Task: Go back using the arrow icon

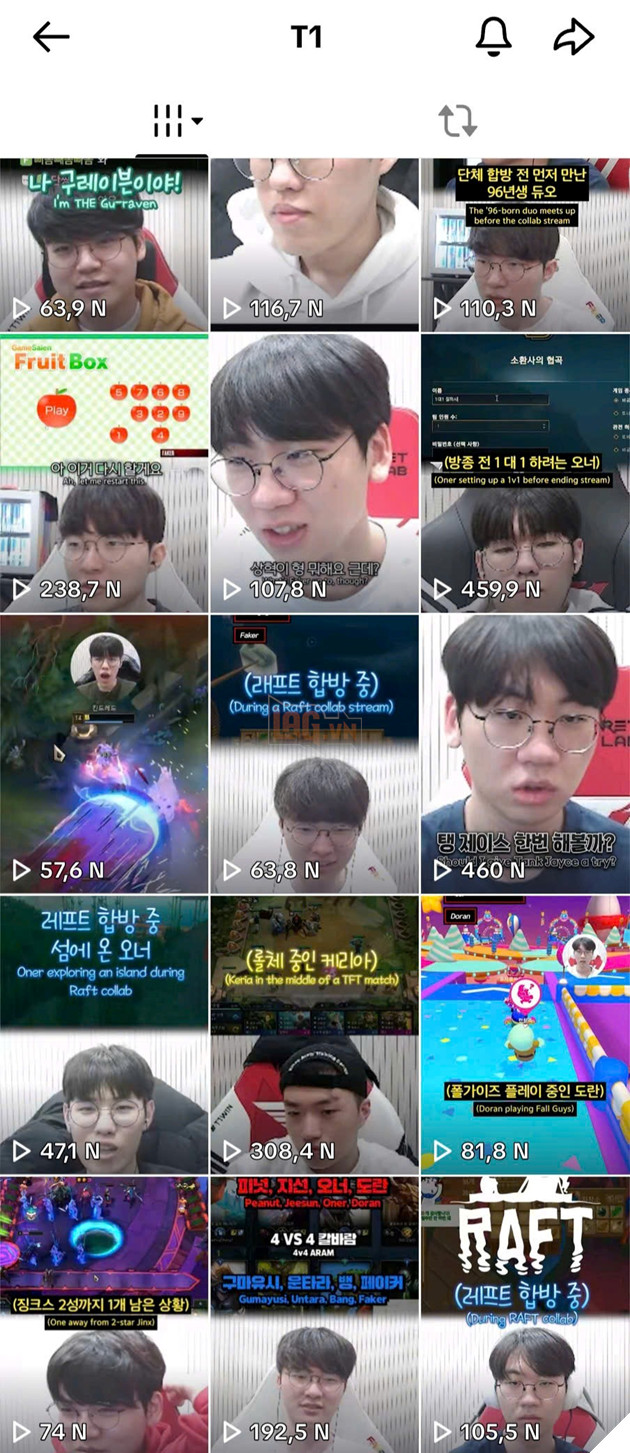Action: pyautogui.click(x=50, y=38)
